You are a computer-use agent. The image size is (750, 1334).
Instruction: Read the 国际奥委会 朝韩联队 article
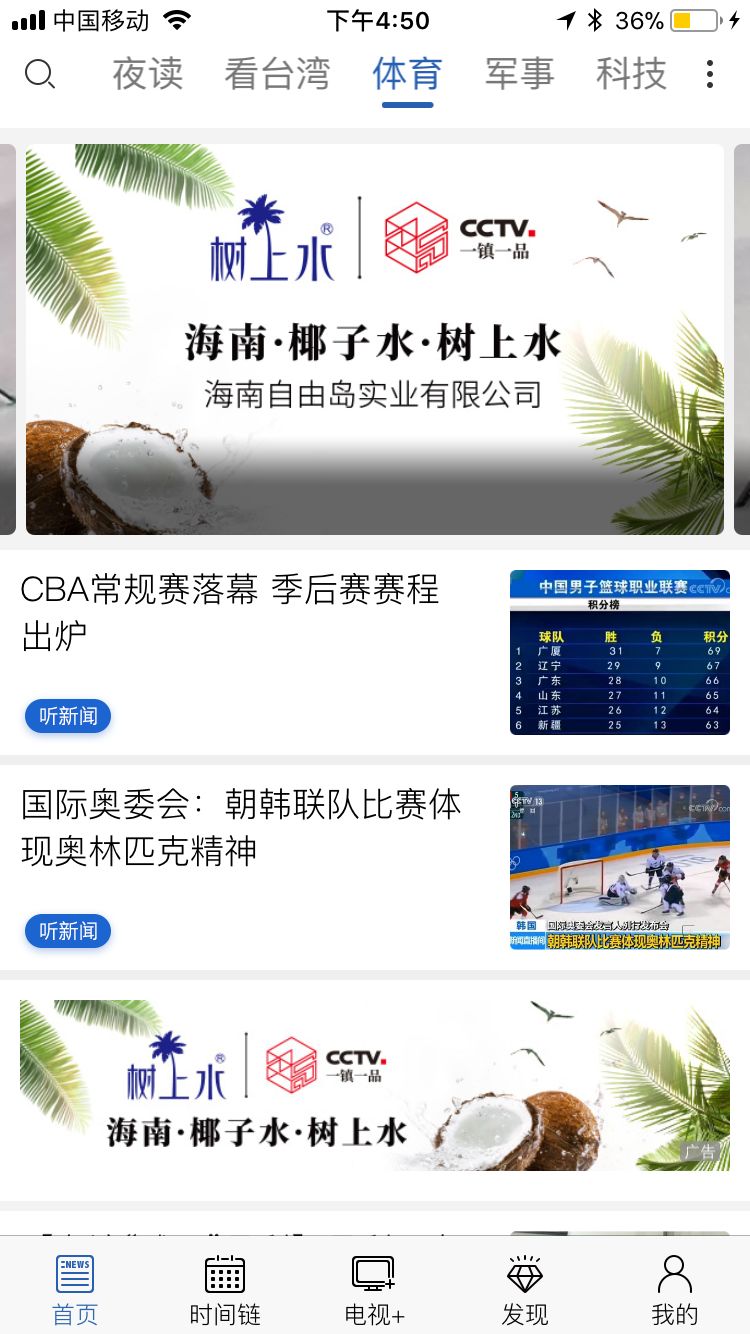(x=240, y=827)
